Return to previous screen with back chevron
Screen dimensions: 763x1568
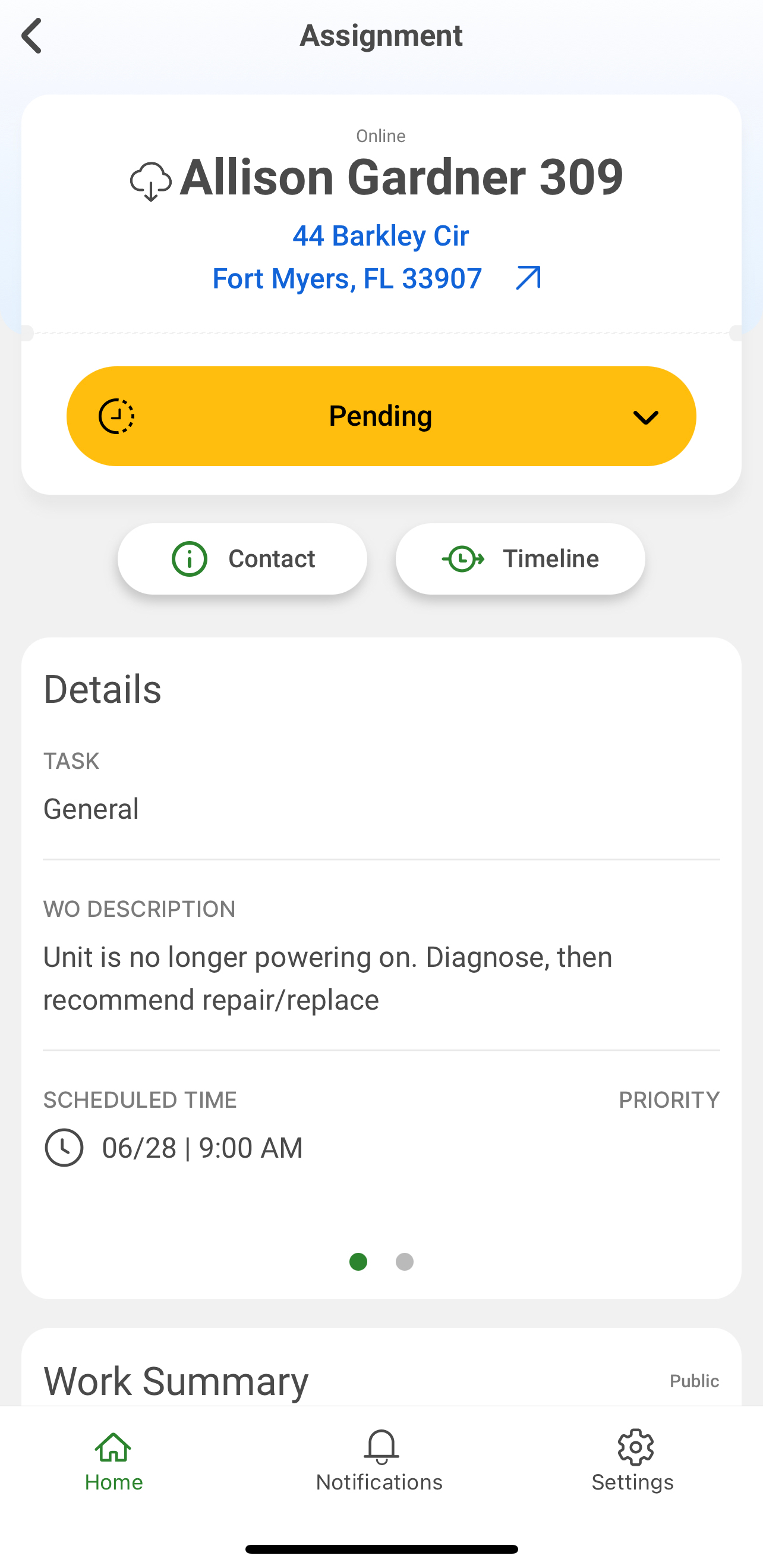point(32,34)
